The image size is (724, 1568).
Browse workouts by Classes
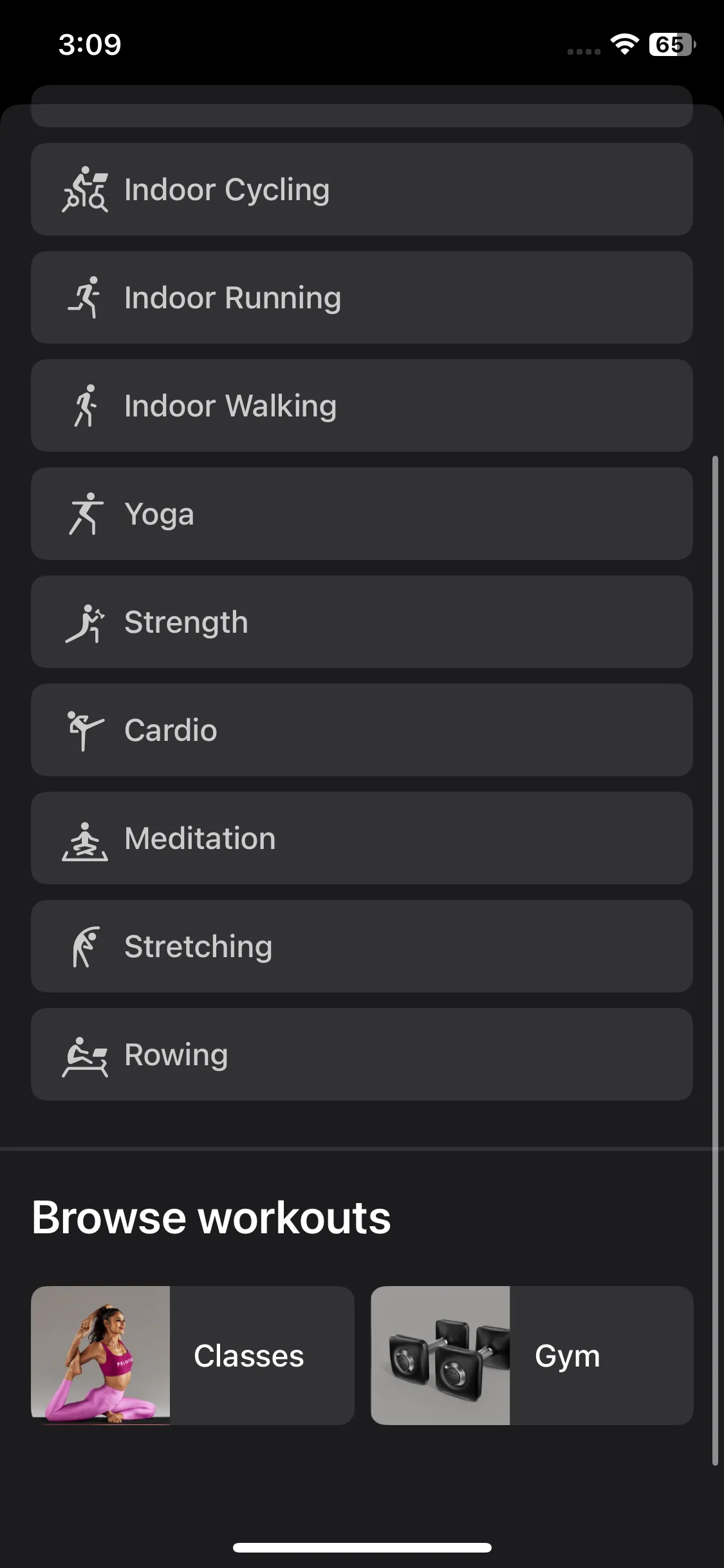[192, 1356]
